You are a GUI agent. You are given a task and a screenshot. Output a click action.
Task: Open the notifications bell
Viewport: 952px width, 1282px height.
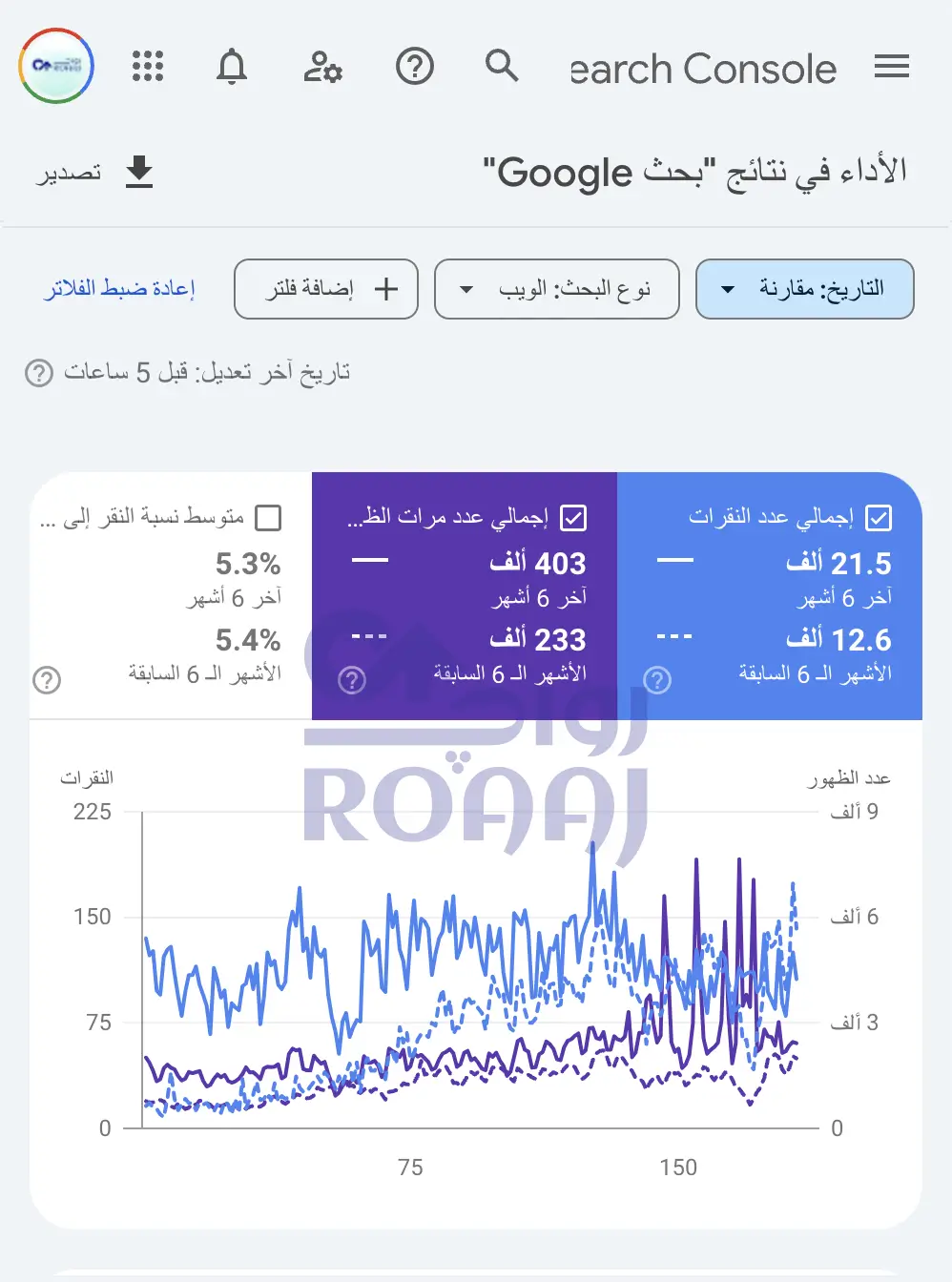click(232, 67)
